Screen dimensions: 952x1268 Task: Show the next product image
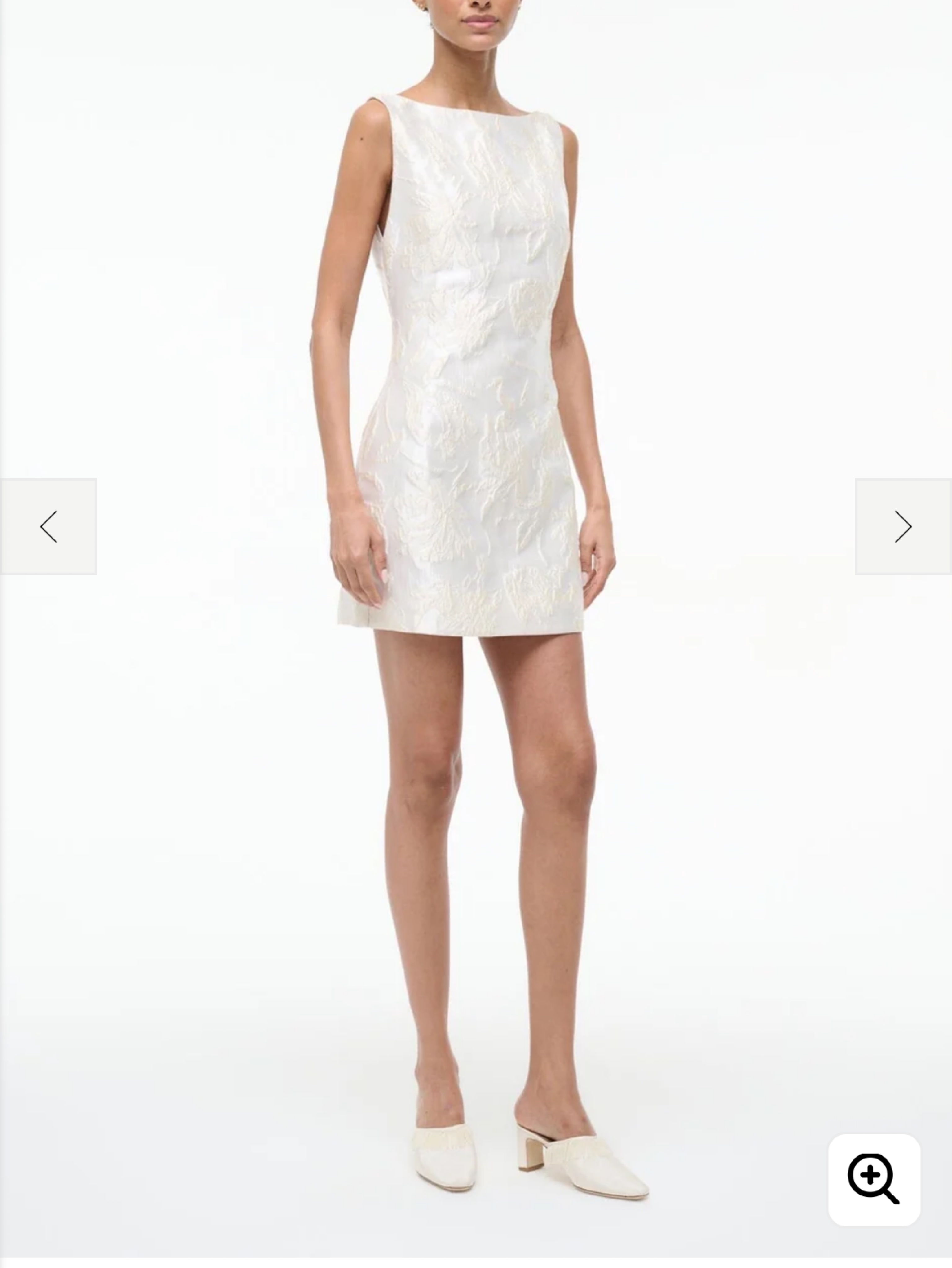903,526
